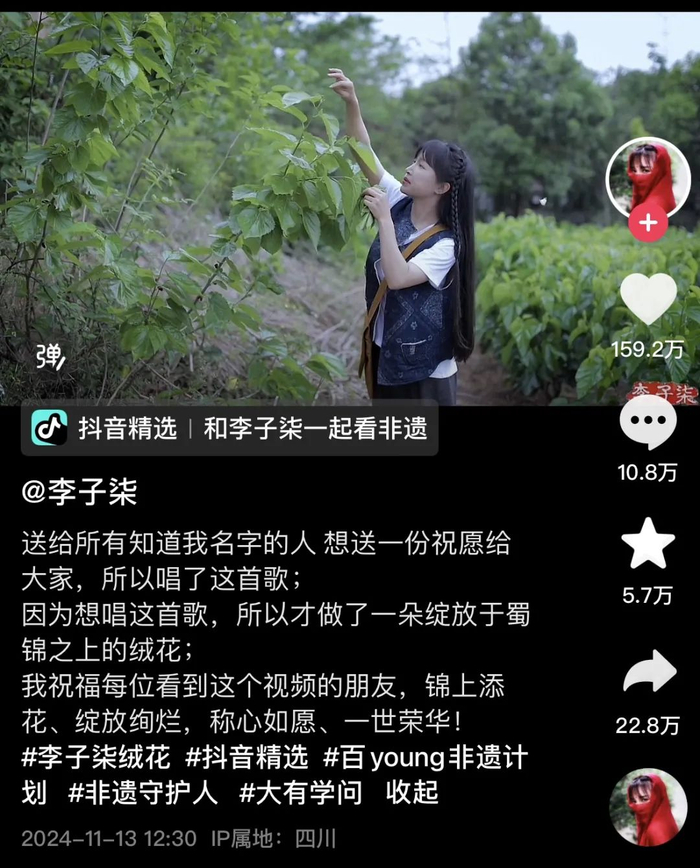Screen dimensions: 700x868
Task: Toggle the 弹 bullet comments
Action: 50,356
